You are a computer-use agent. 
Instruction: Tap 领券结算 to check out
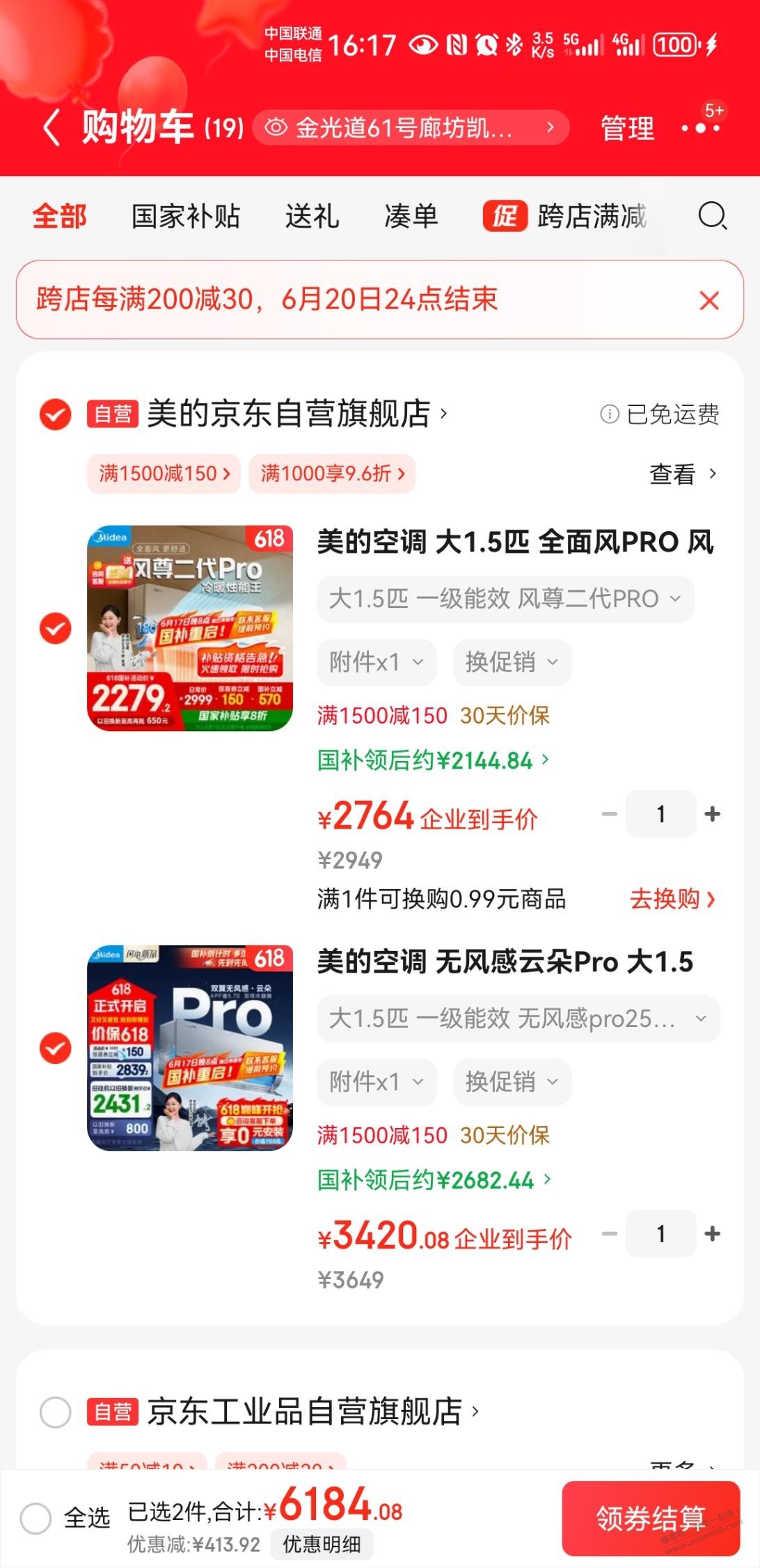click(650, 1518)
